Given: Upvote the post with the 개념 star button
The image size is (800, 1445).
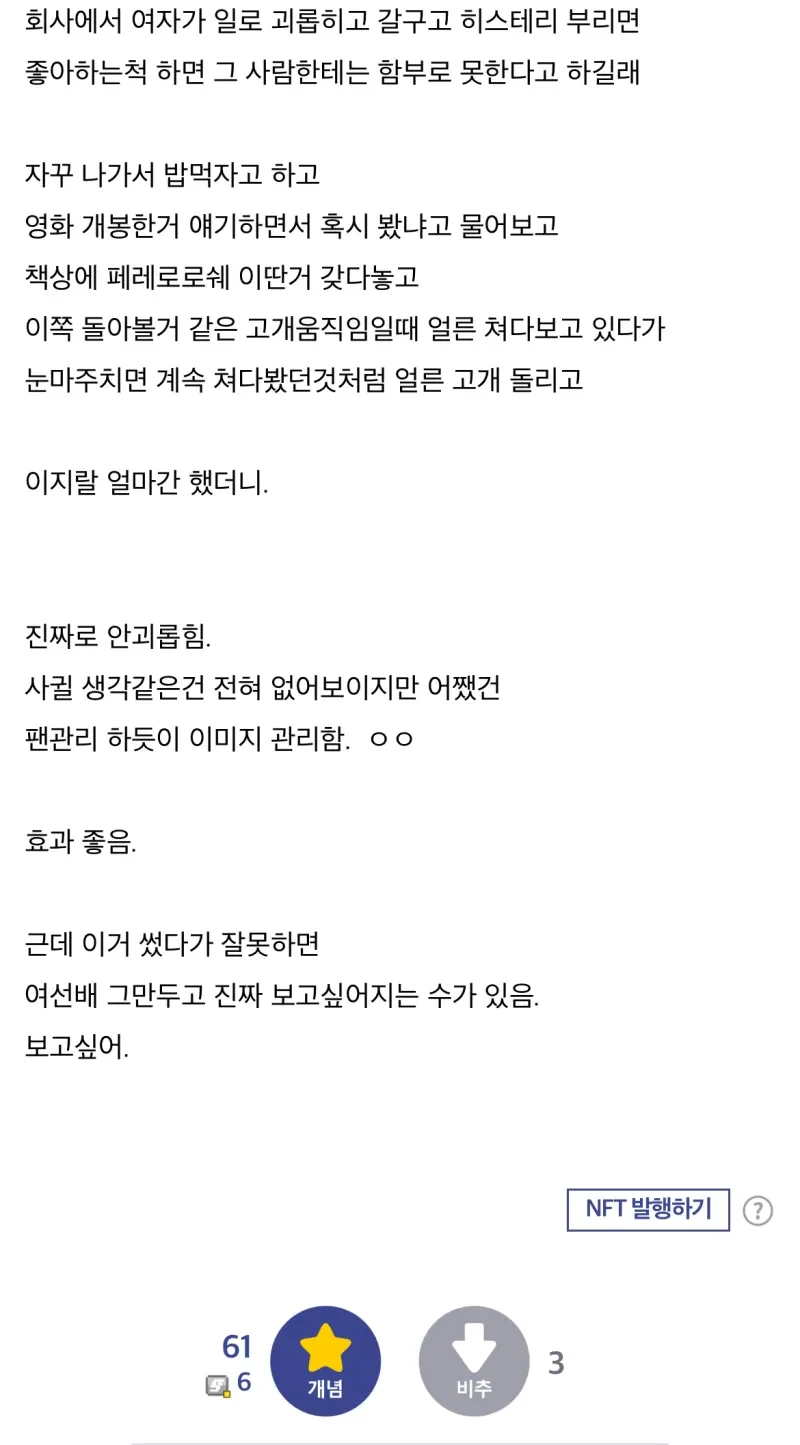Looking at the screenshot, I should click(x=326, y=1361).
